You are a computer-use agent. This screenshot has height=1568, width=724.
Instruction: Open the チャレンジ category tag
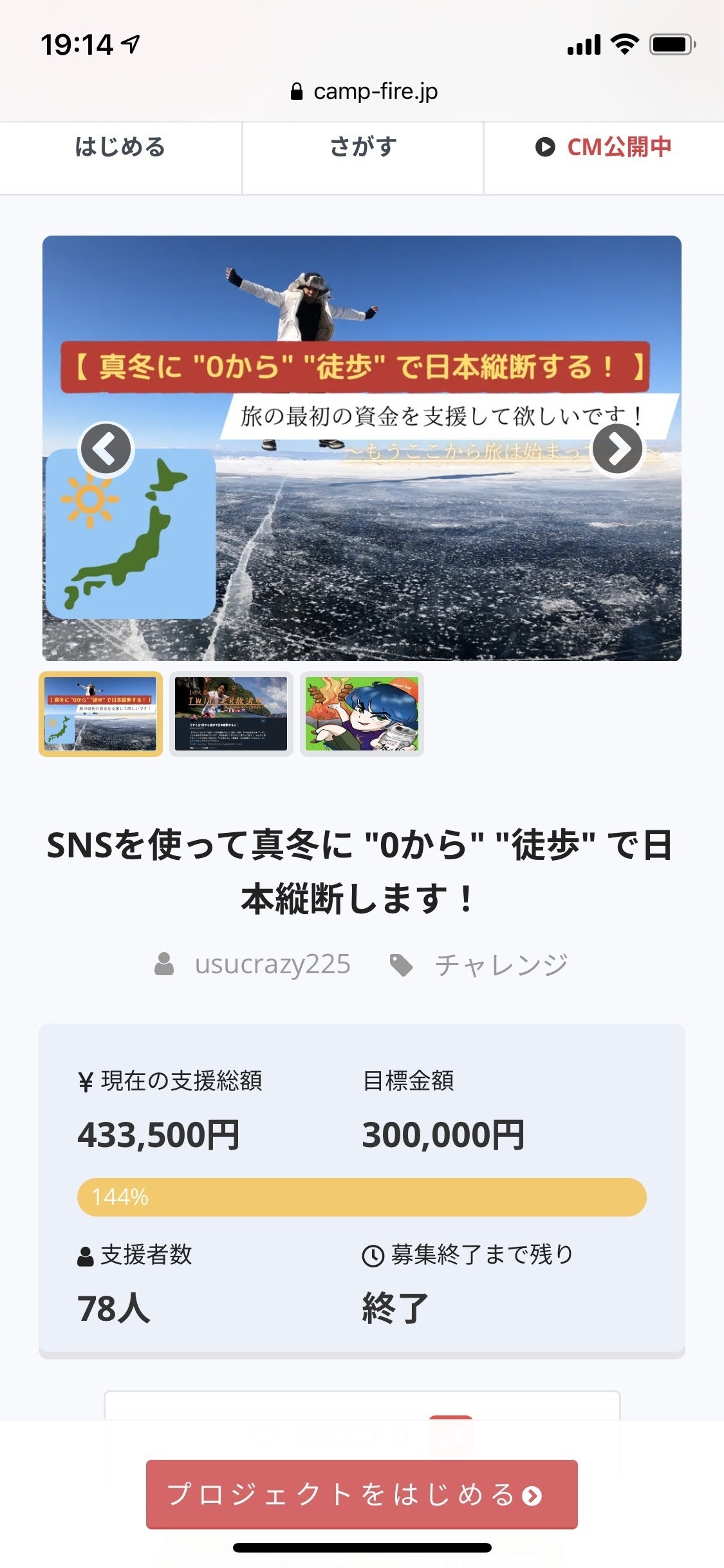(501, 965)
